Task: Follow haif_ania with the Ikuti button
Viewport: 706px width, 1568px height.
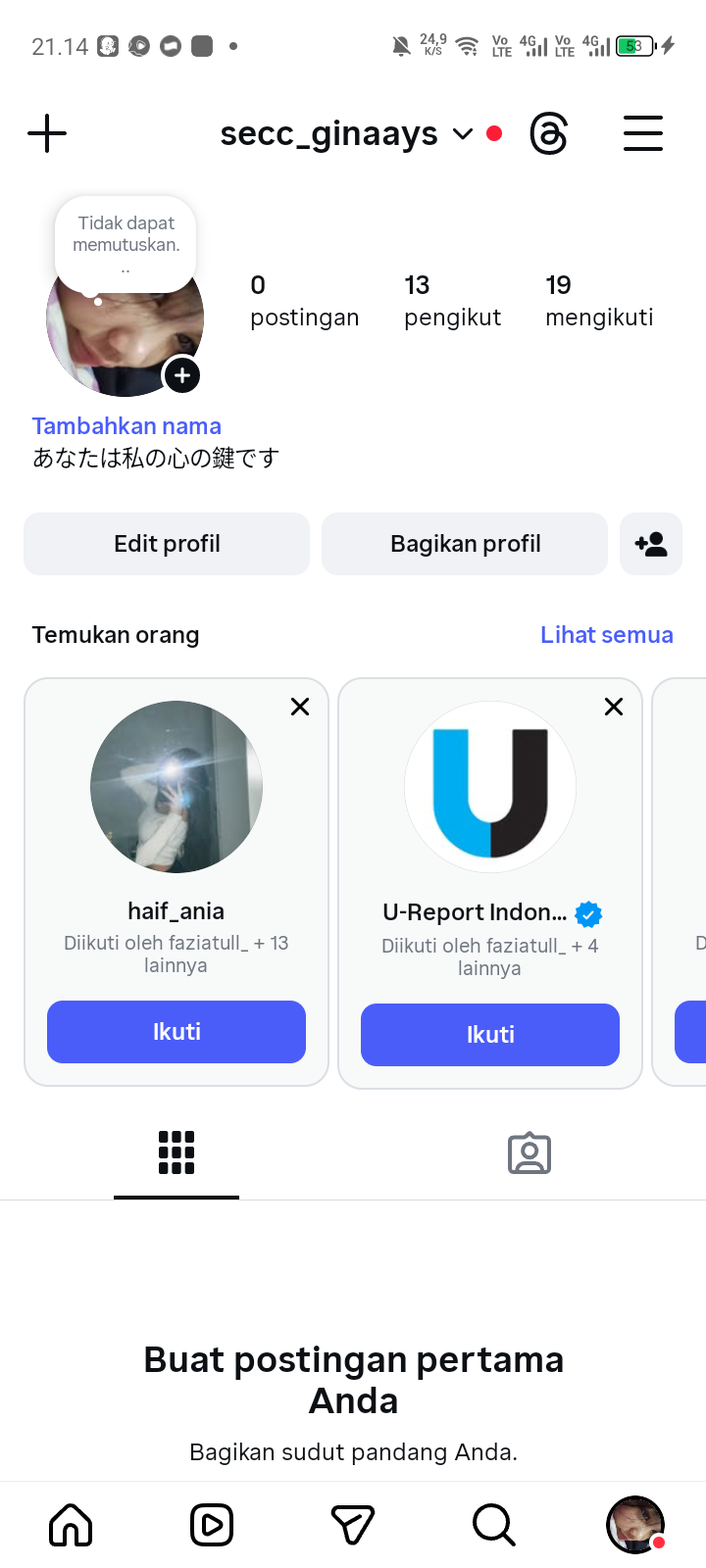Action: pos(176,1032)
